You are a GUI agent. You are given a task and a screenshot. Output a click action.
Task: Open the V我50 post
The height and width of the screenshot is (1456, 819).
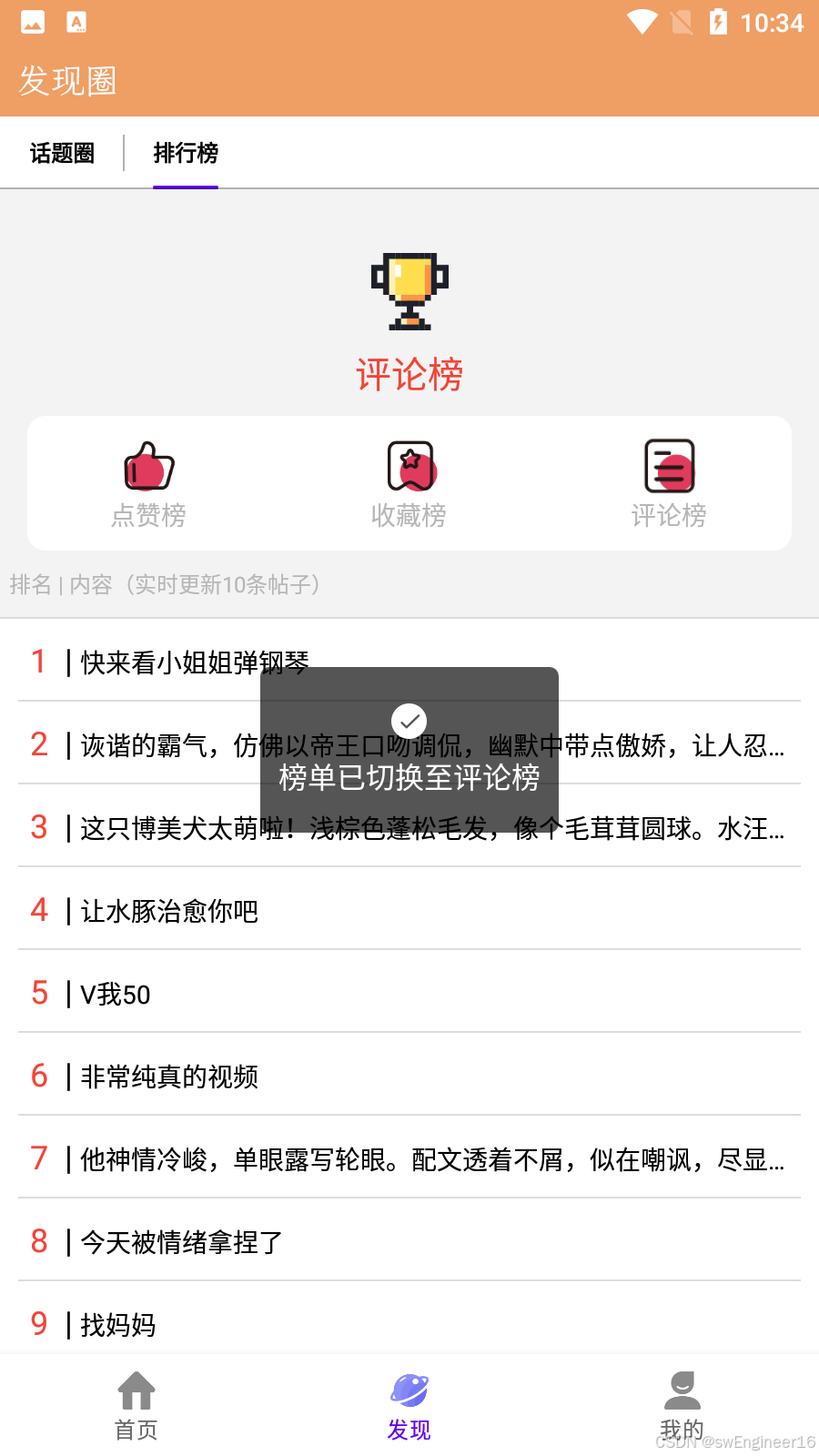click(116, 994)
